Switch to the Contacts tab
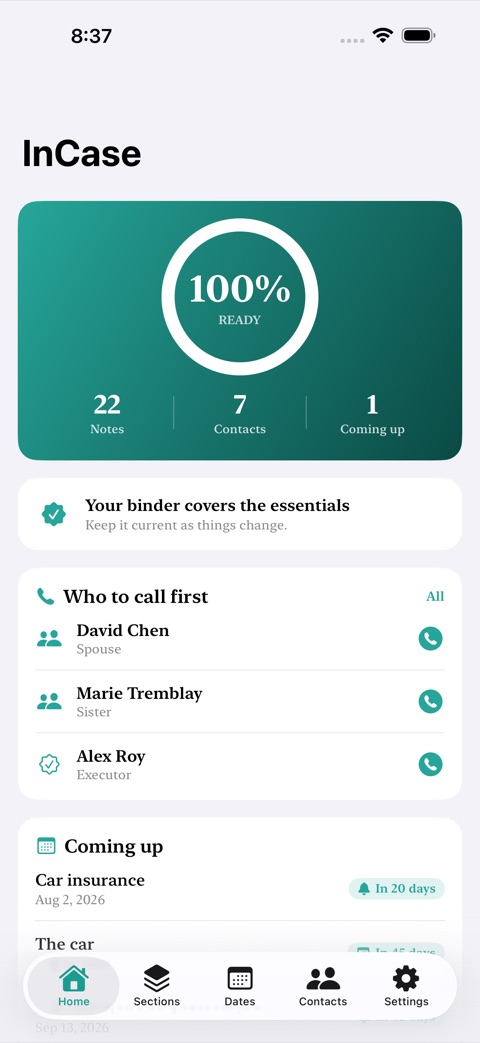The image size is (480, 1043). tap(323, 986)
